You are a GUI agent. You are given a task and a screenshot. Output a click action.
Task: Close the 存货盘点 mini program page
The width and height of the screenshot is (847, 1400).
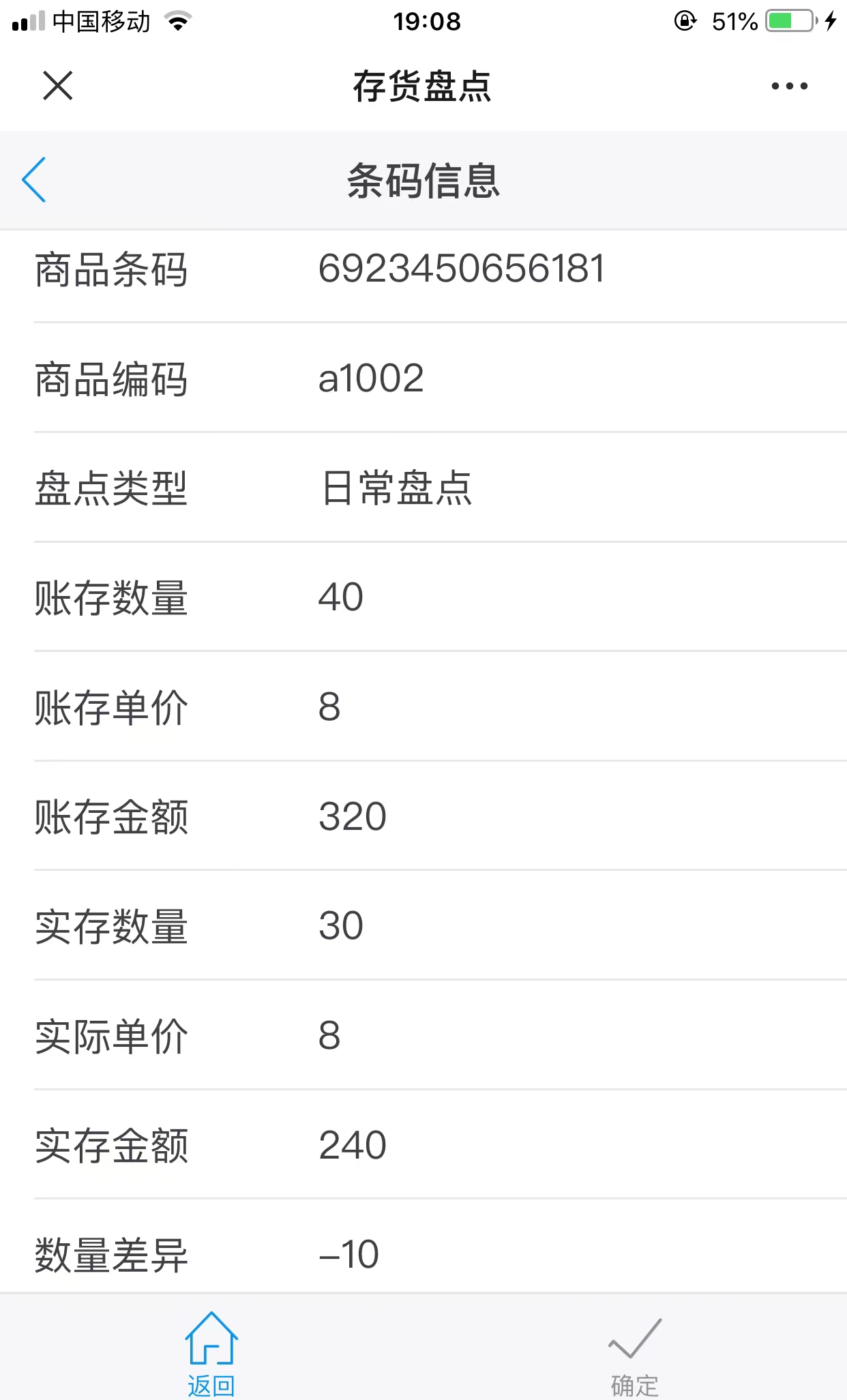[x=57, y=86]
